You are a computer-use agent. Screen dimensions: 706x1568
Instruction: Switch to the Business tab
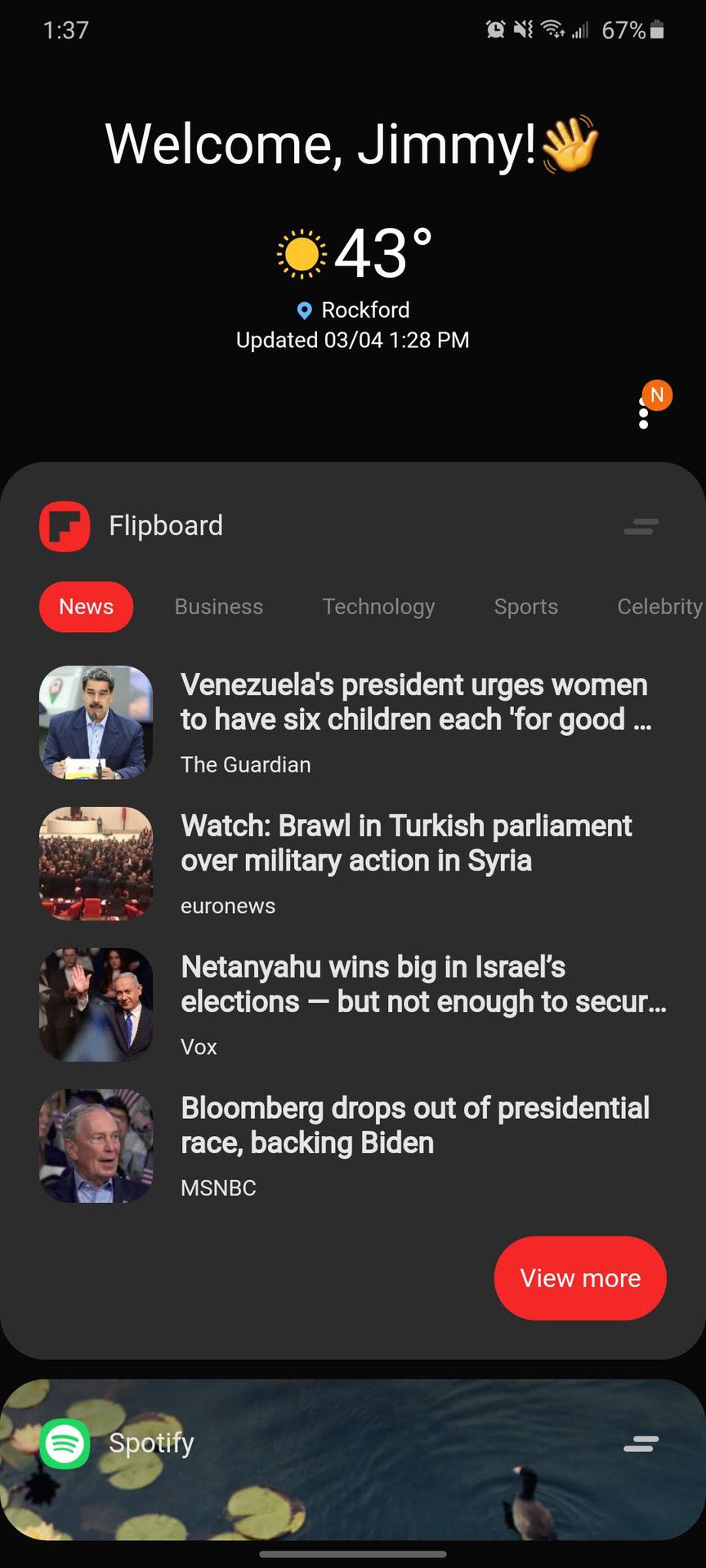tap(218, 607)
